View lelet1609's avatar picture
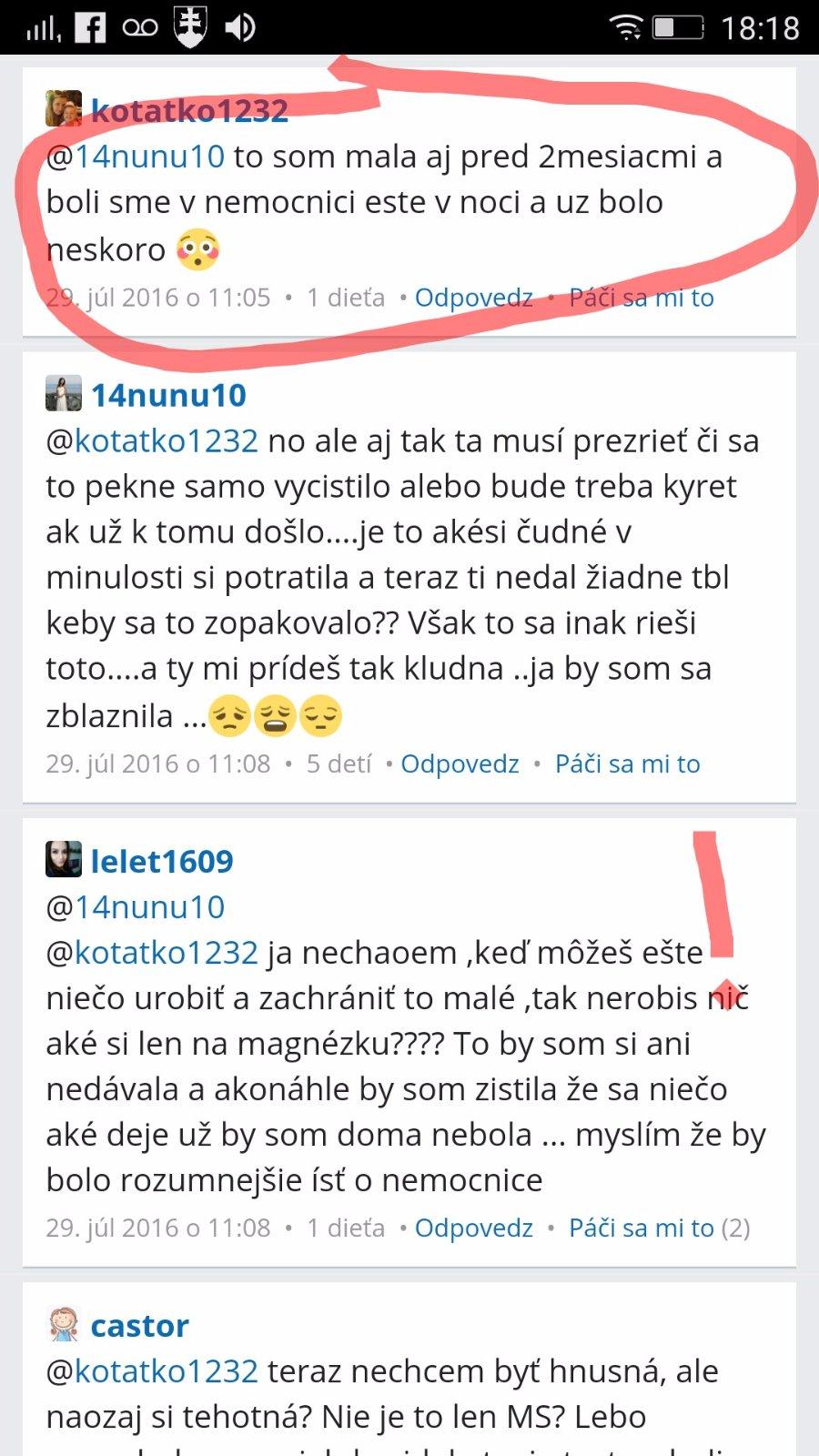This screenshot has height=1456, width=819. click(64, 859)
